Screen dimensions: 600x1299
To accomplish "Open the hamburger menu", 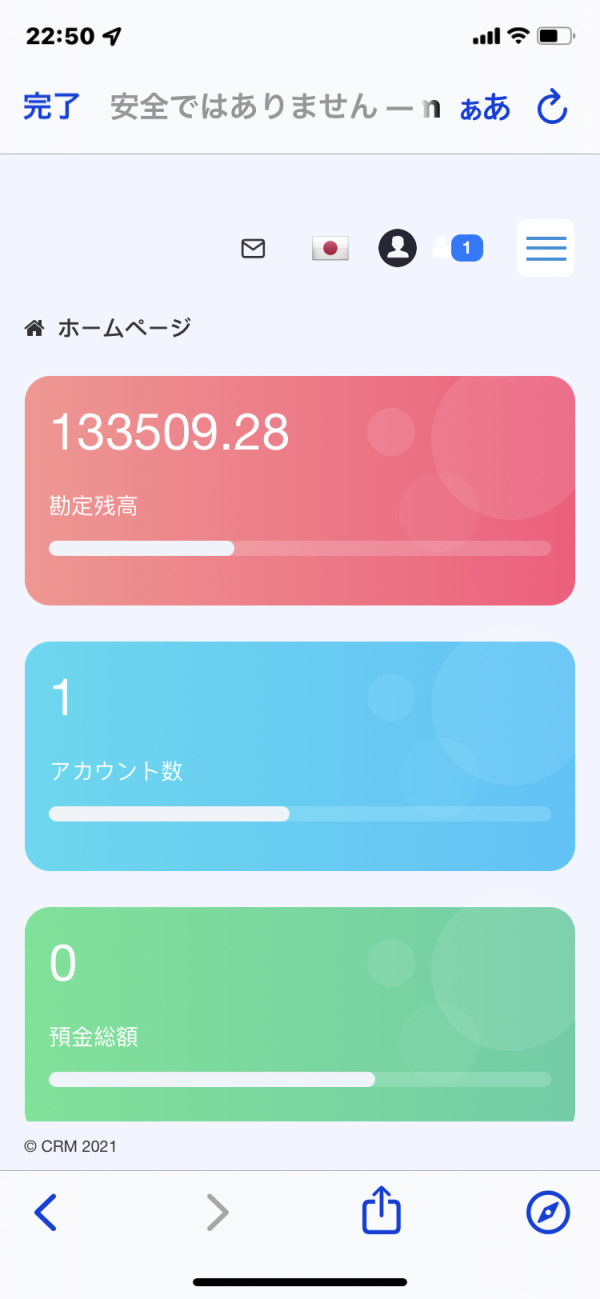I will [546, 248].
